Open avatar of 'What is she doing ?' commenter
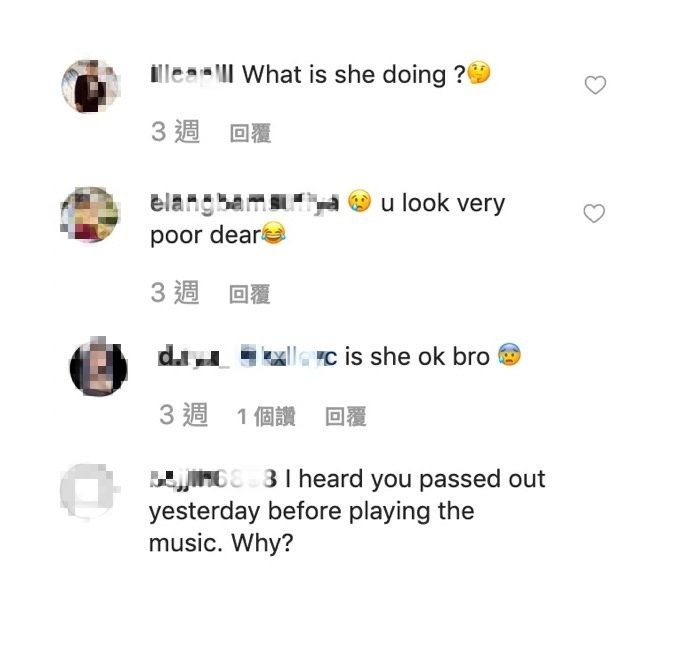Image resolution: width=686 pixels, height=658 pixels. pyautogui.click(x=91, y=87)
